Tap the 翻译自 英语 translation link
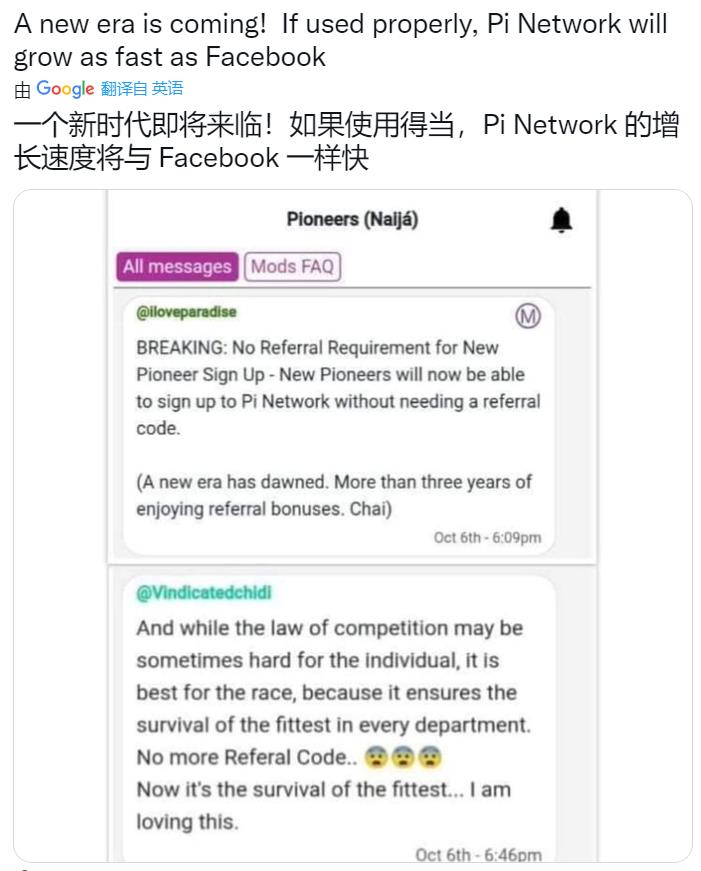Screen dimensions: 701x871 click(x=142, y=89)
